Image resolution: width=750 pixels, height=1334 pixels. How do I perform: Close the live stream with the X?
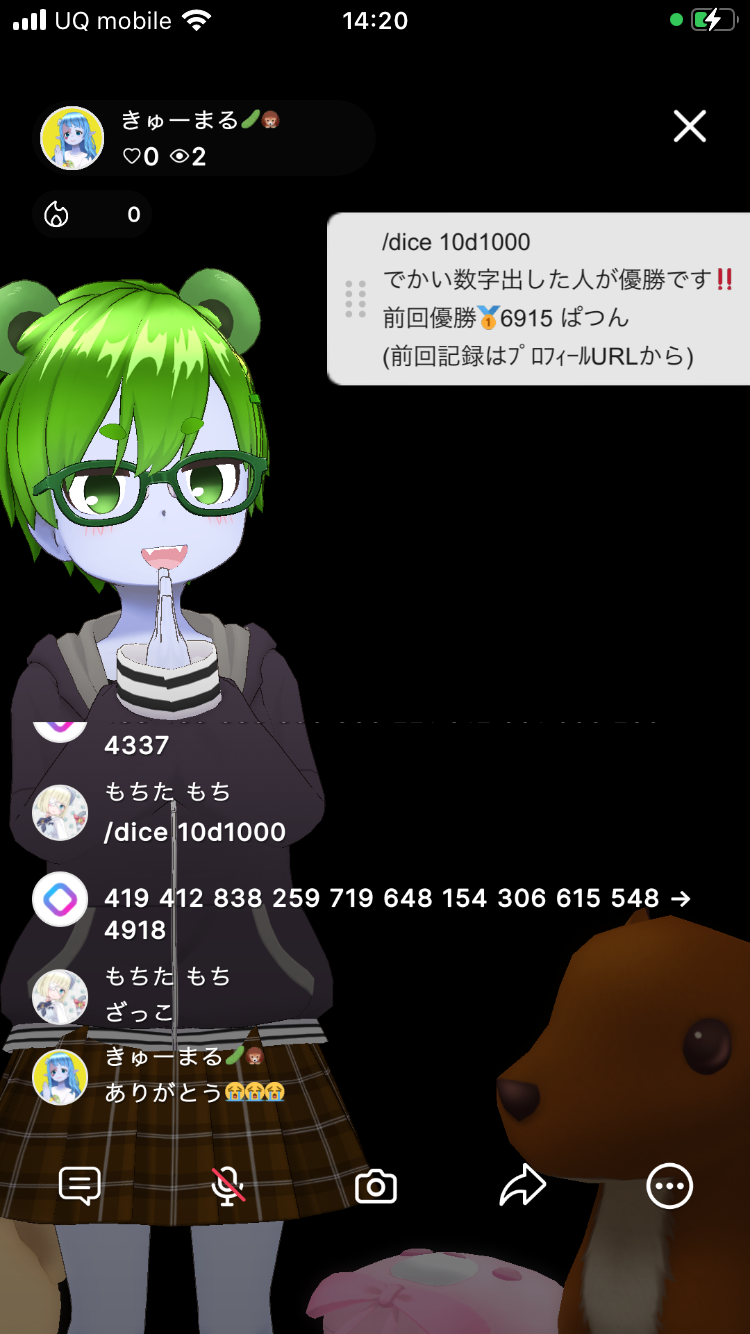pos(689,127)
